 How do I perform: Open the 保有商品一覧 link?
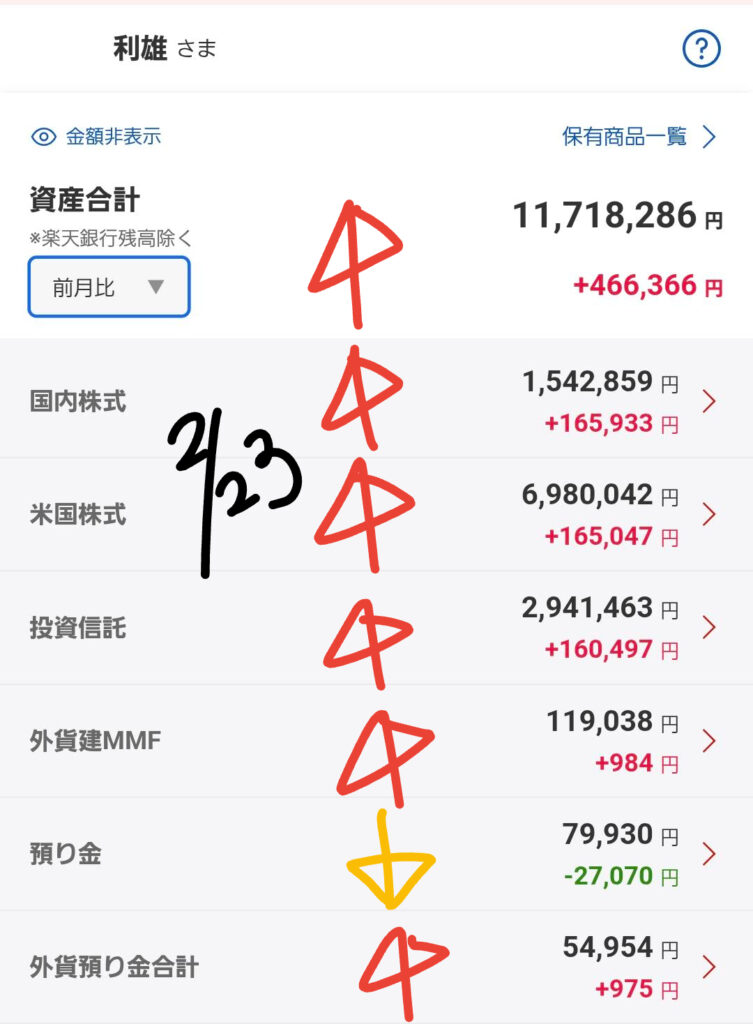click(x=640, y=137)
